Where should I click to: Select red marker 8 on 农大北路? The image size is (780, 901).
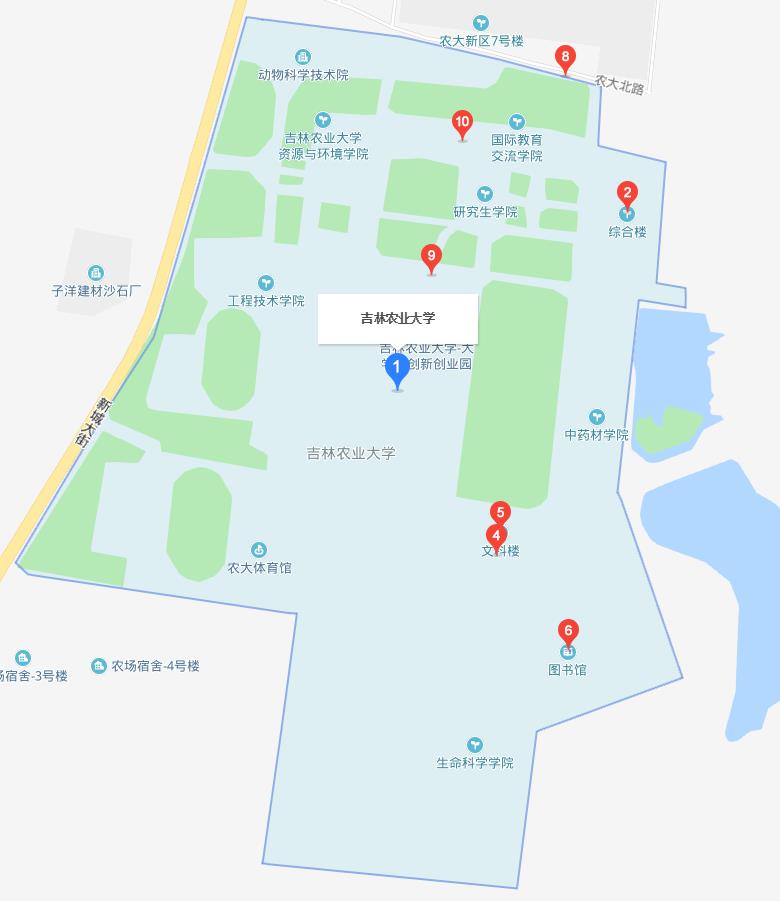click(x=565, y=58)
